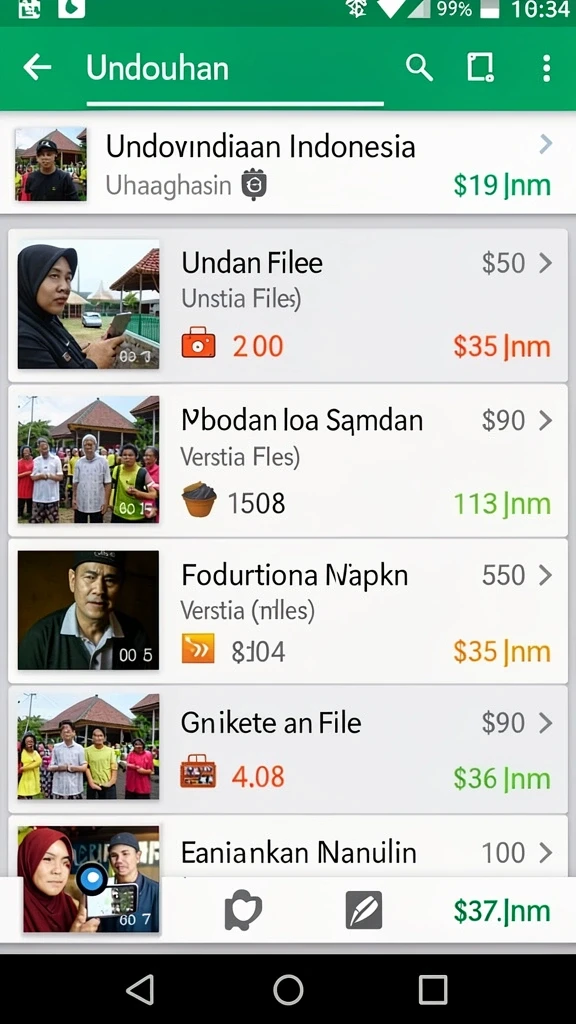
Task: Open the overflow menu
Action: tap(547, 68)
